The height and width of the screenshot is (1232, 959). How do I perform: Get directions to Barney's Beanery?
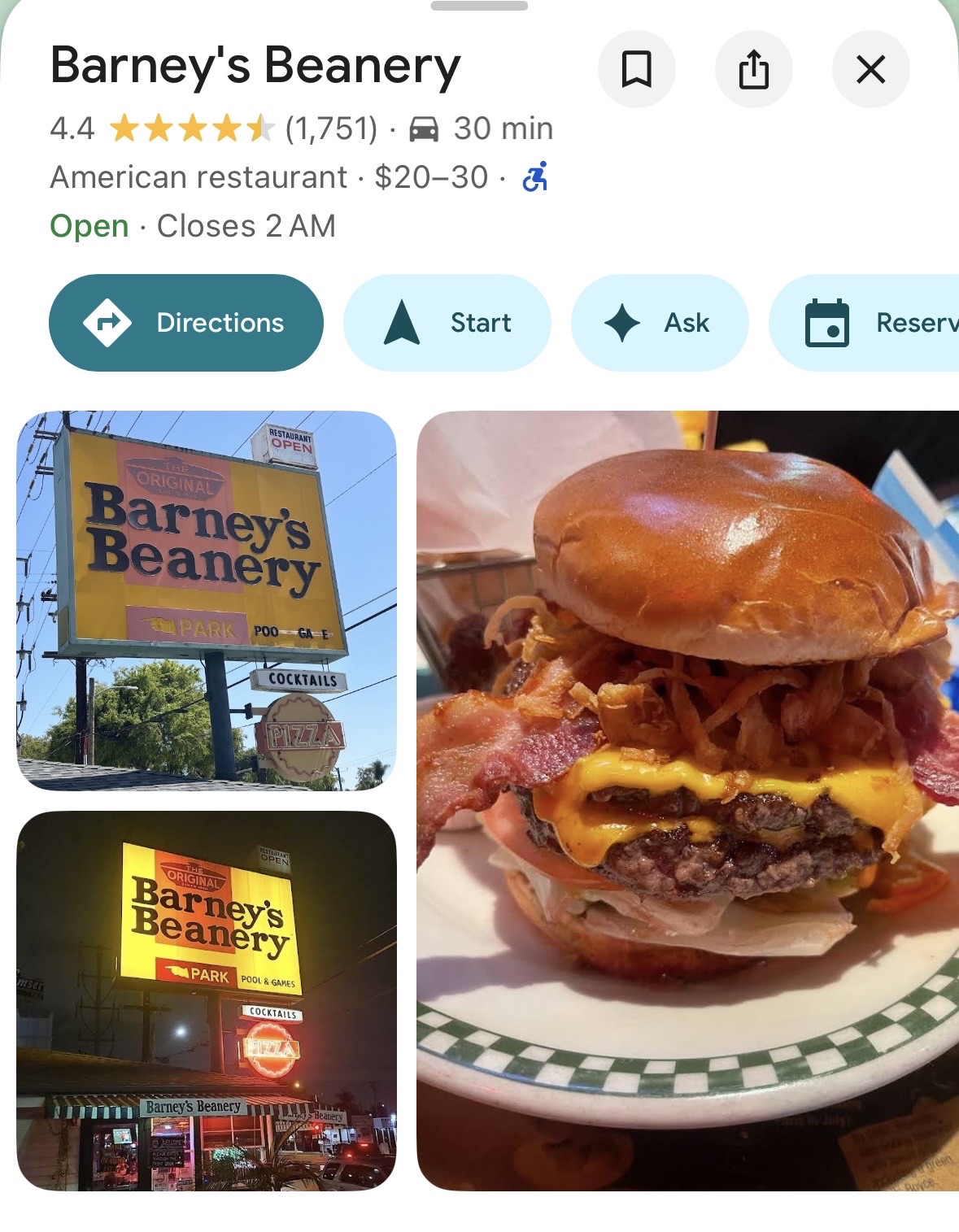(186, 323)
